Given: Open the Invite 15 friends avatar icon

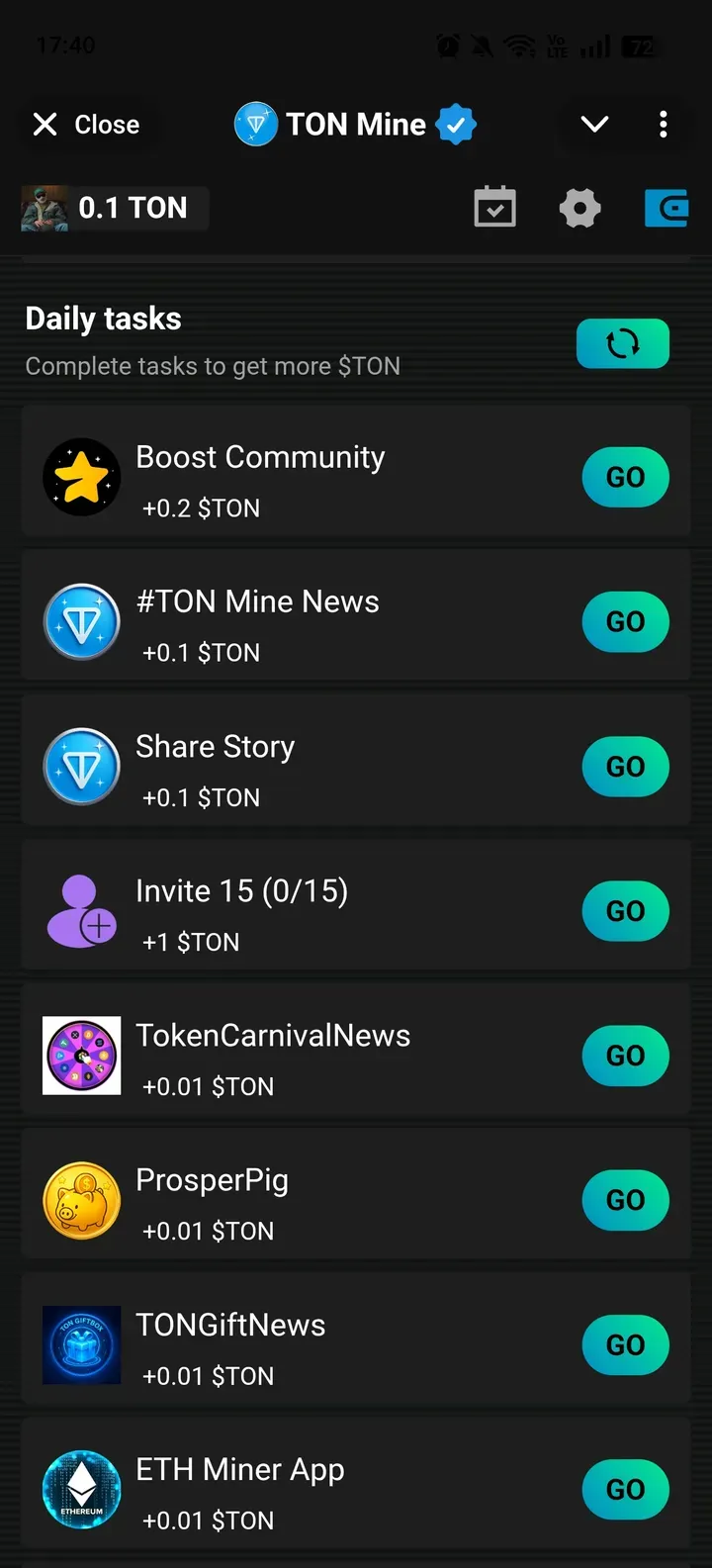Looking at the screenshot, I should point(82,910).
